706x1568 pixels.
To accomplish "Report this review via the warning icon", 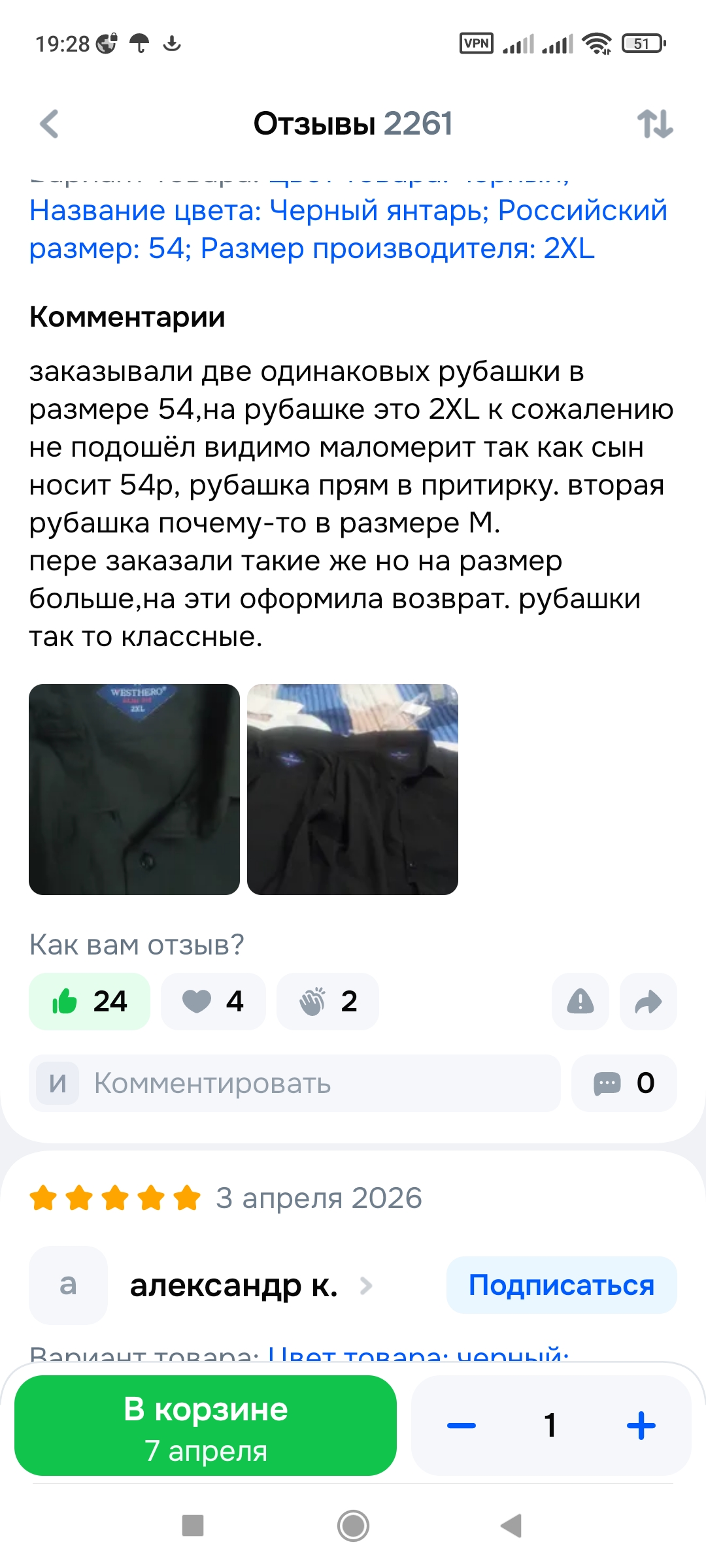I will tap(580, 1001).
